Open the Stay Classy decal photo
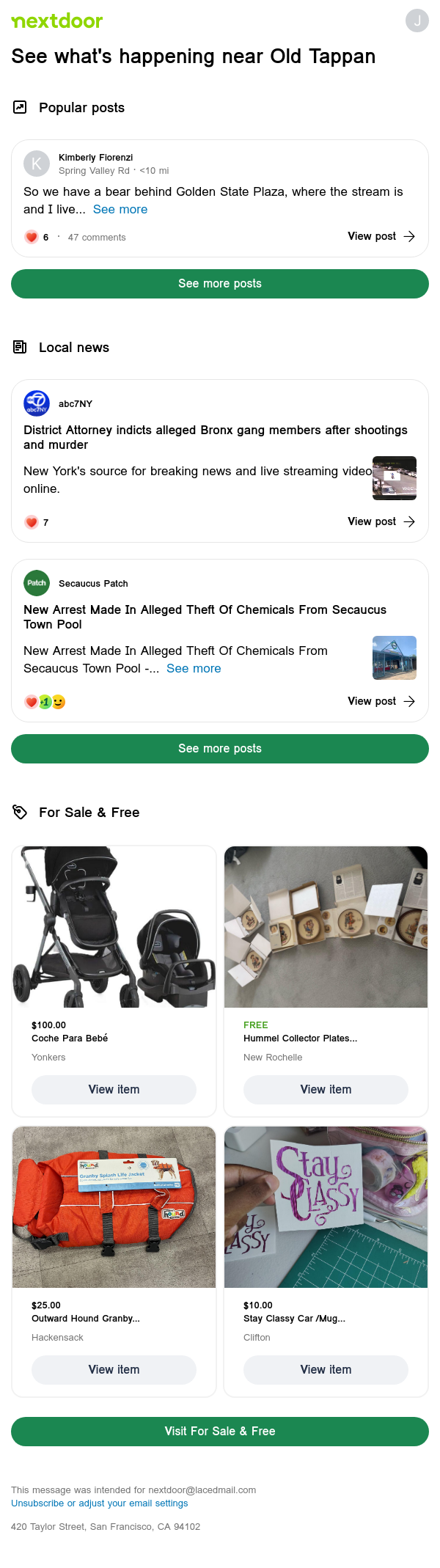 coord(326,1206)
